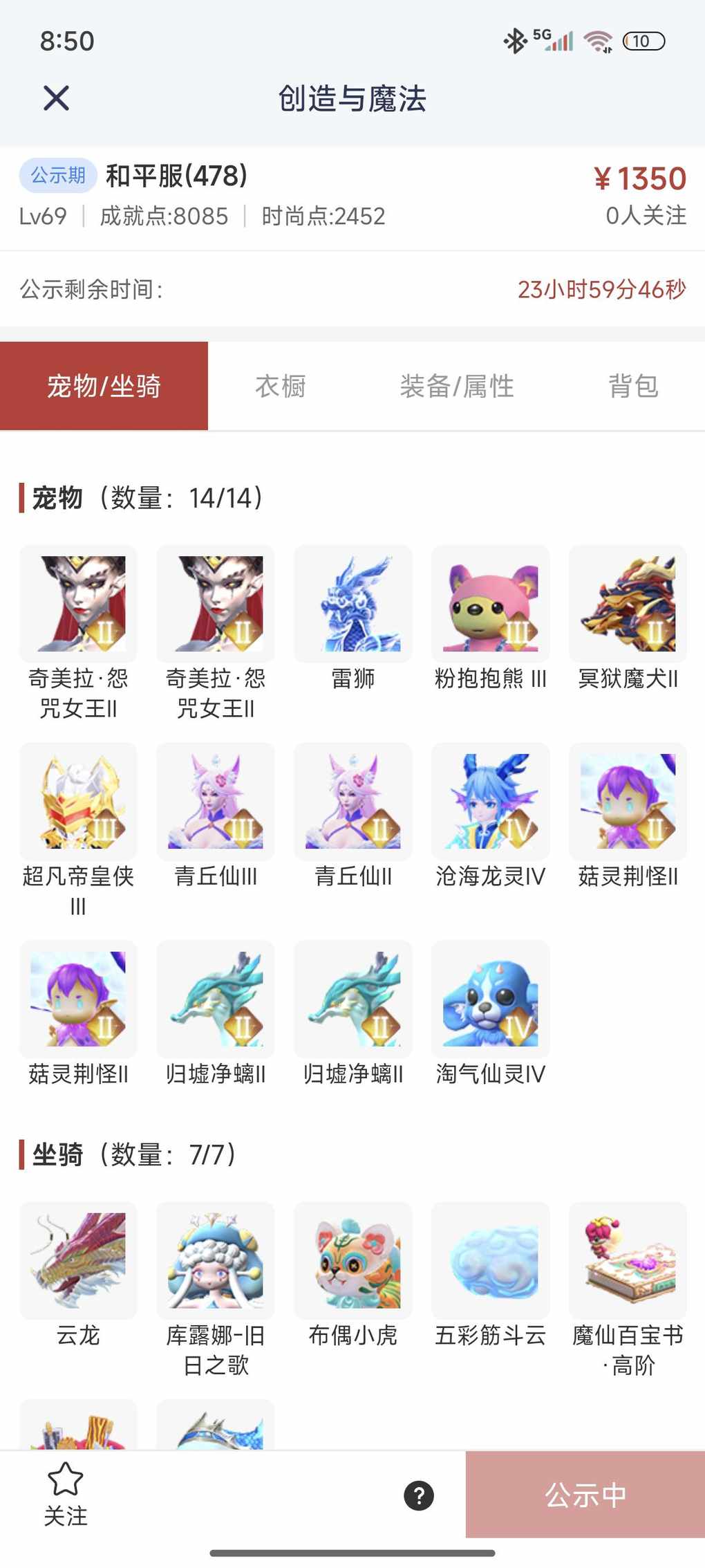Select the 超凡帝皇侠 III pet
Viewport: 705px width, 1568px height.
[x=78, y=802]
